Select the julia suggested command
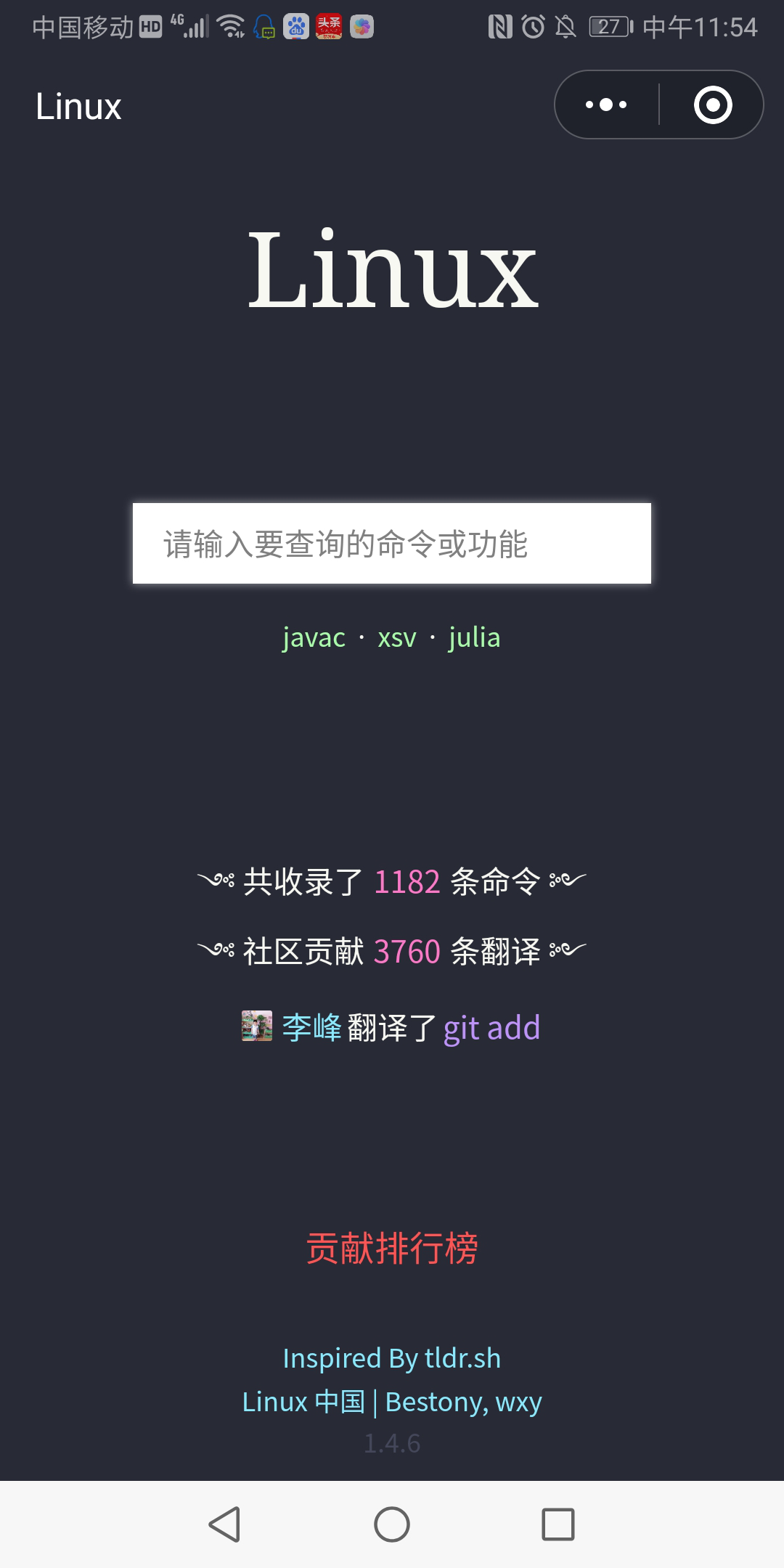 [474, 638]
